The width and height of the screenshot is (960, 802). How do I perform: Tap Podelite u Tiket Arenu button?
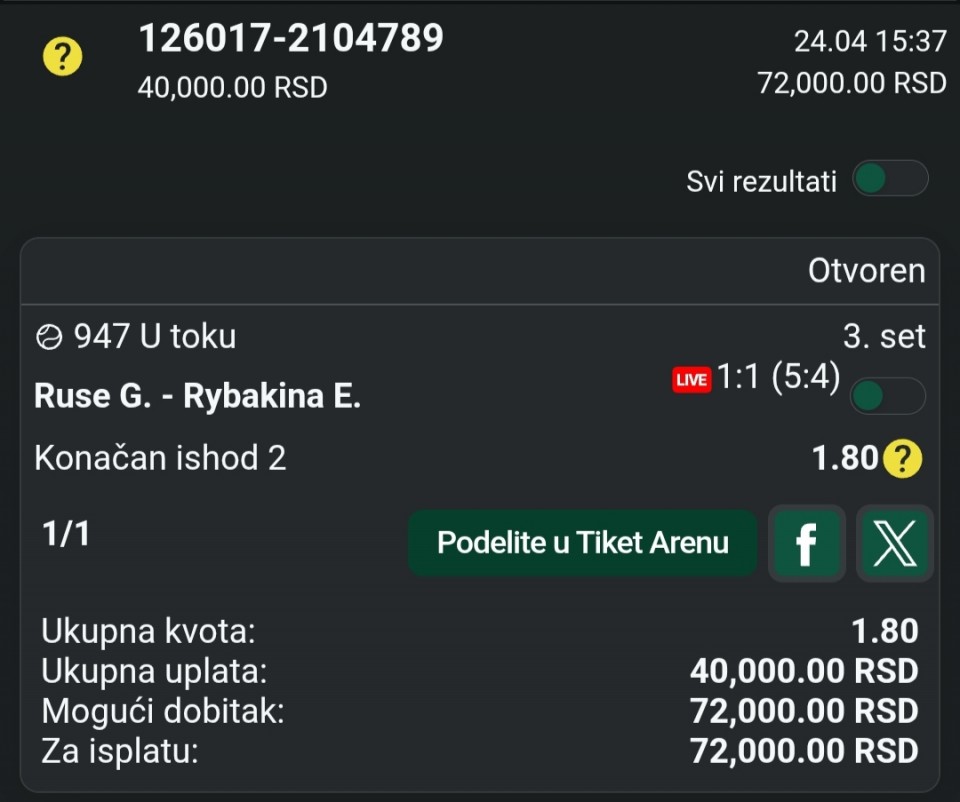[x=582, y=543]
